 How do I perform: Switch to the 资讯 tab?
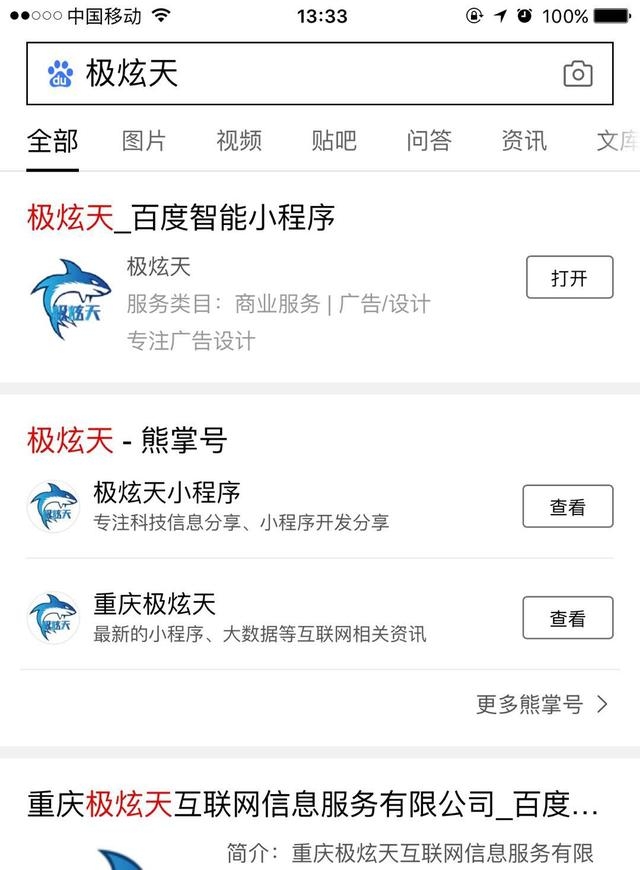pyautogui.click(x=524, y=141)
